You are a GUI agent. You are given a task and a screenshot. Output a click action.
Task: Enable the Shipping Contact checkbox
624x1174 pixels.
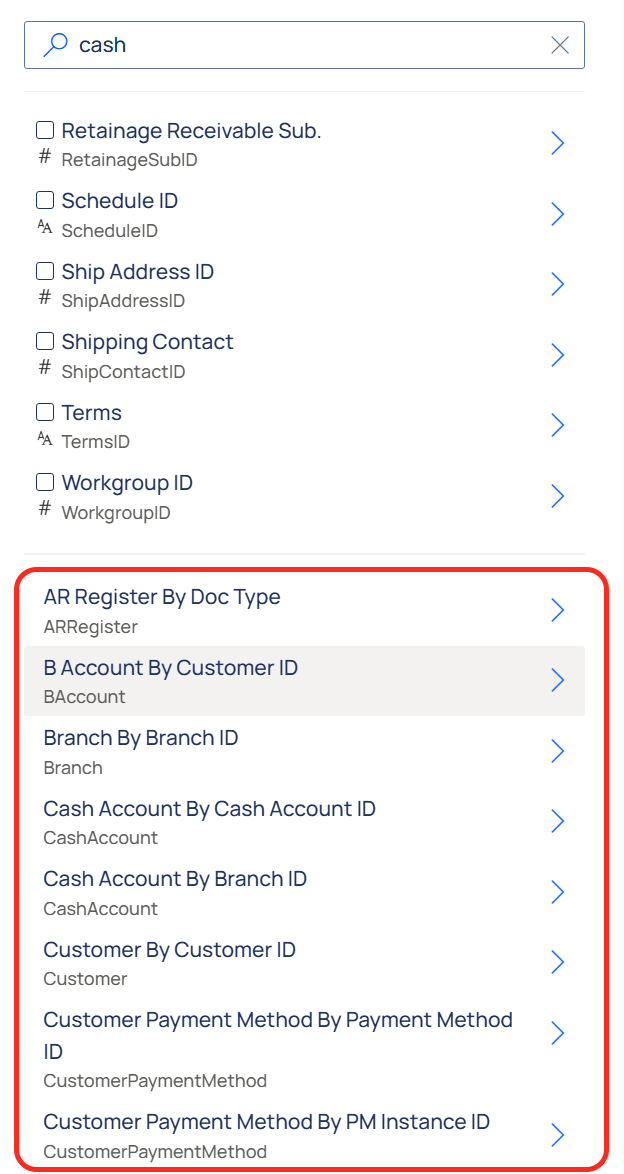coord(45,342)
